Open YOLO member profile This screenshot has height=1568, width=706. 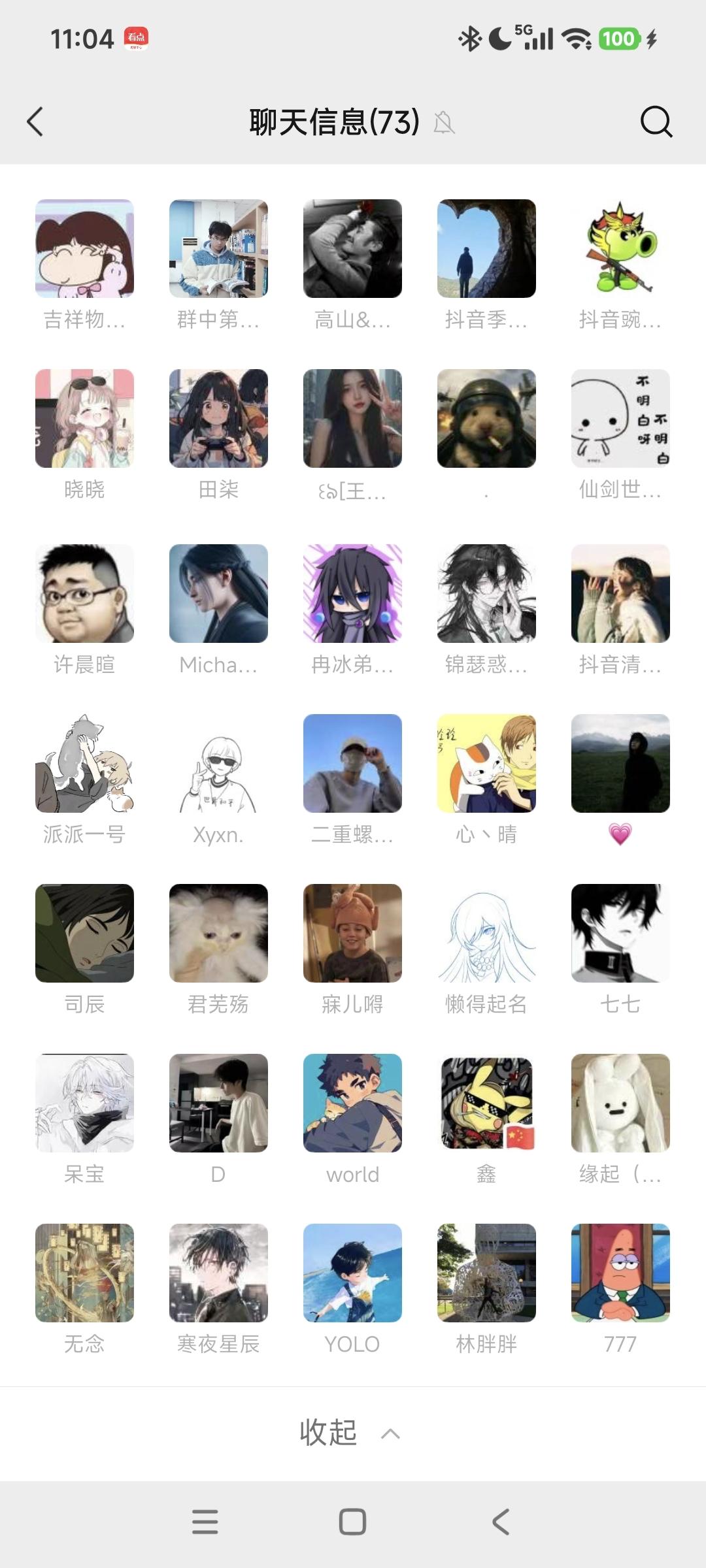click(352, 1273)
